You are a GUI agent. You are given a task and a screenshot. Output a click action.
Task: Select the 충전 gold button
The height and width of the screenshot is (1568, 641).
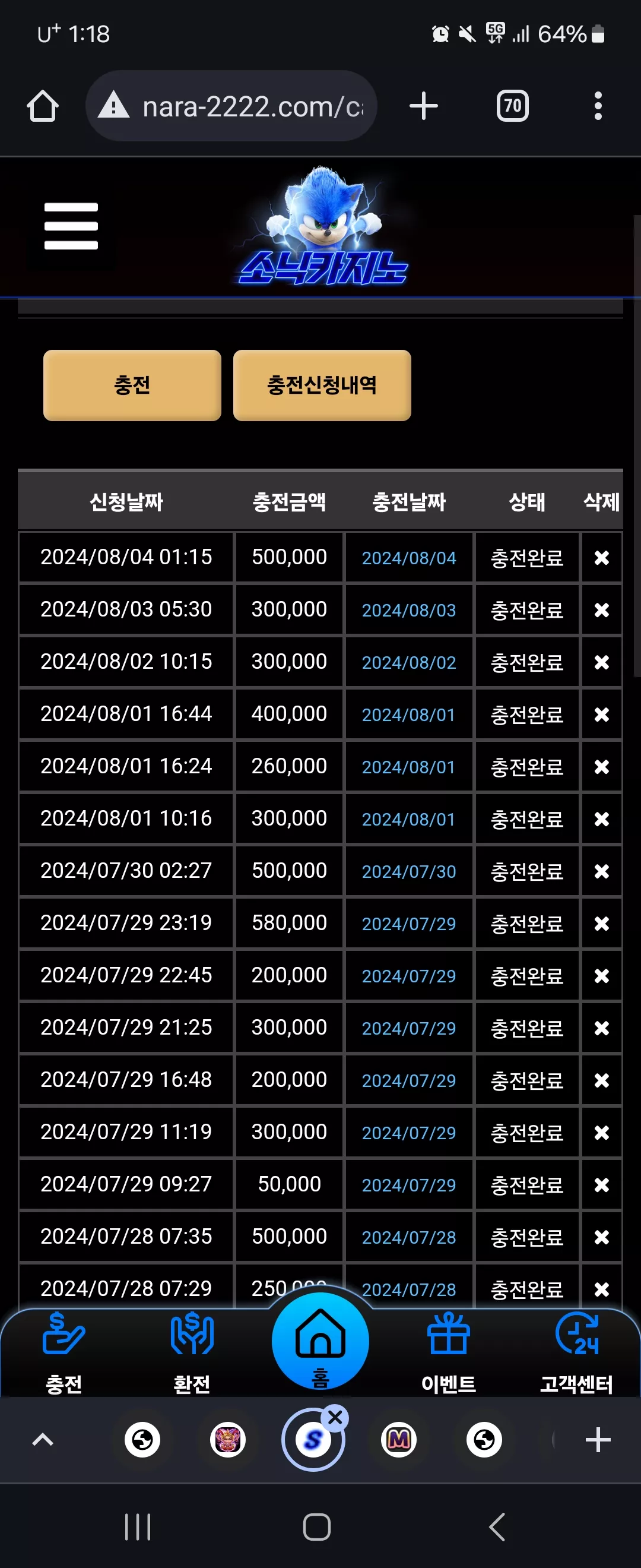click(x=132, y=385)
